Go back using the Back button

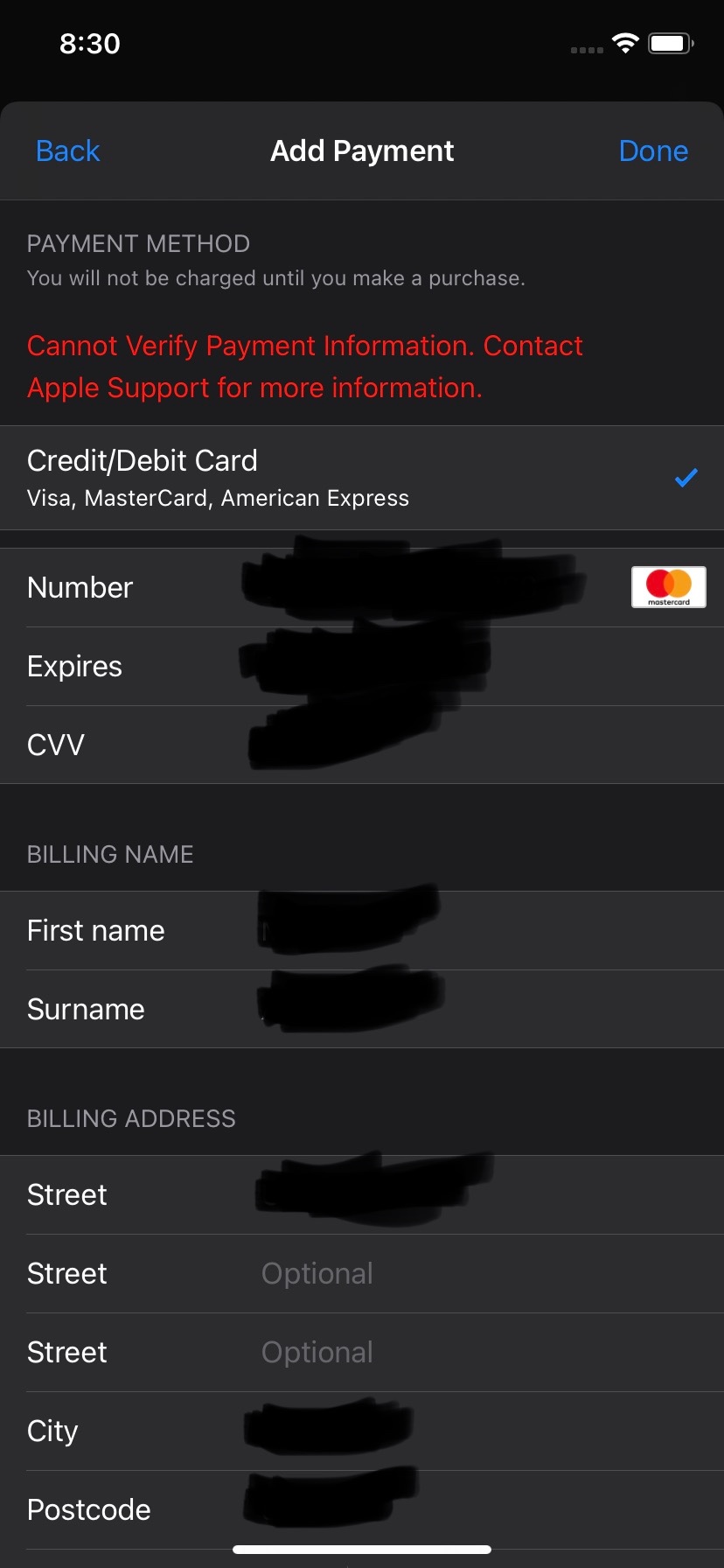click(x=67, y=151)
